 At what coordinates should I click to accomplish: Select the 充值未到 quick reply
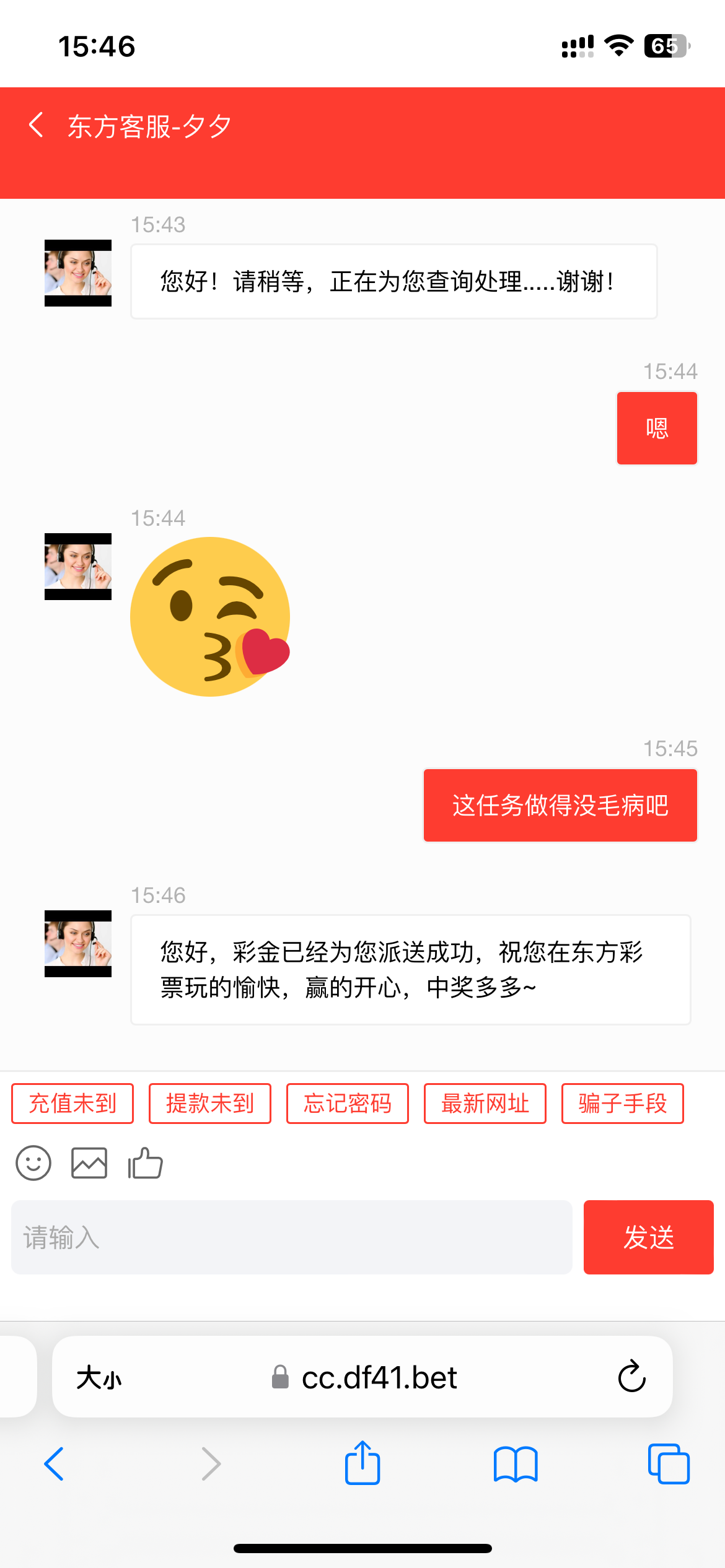coord(72,1104)
